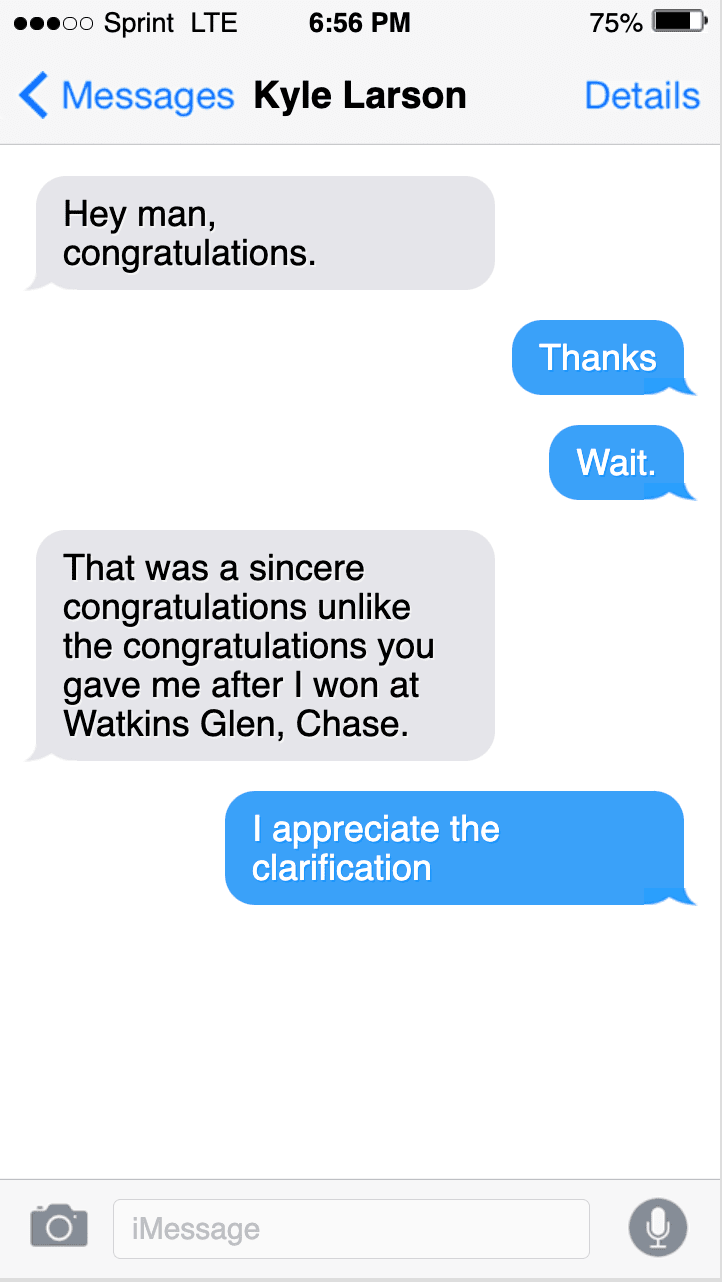
Task: Focus the iMessage text field
Action: pos(351,1228)
